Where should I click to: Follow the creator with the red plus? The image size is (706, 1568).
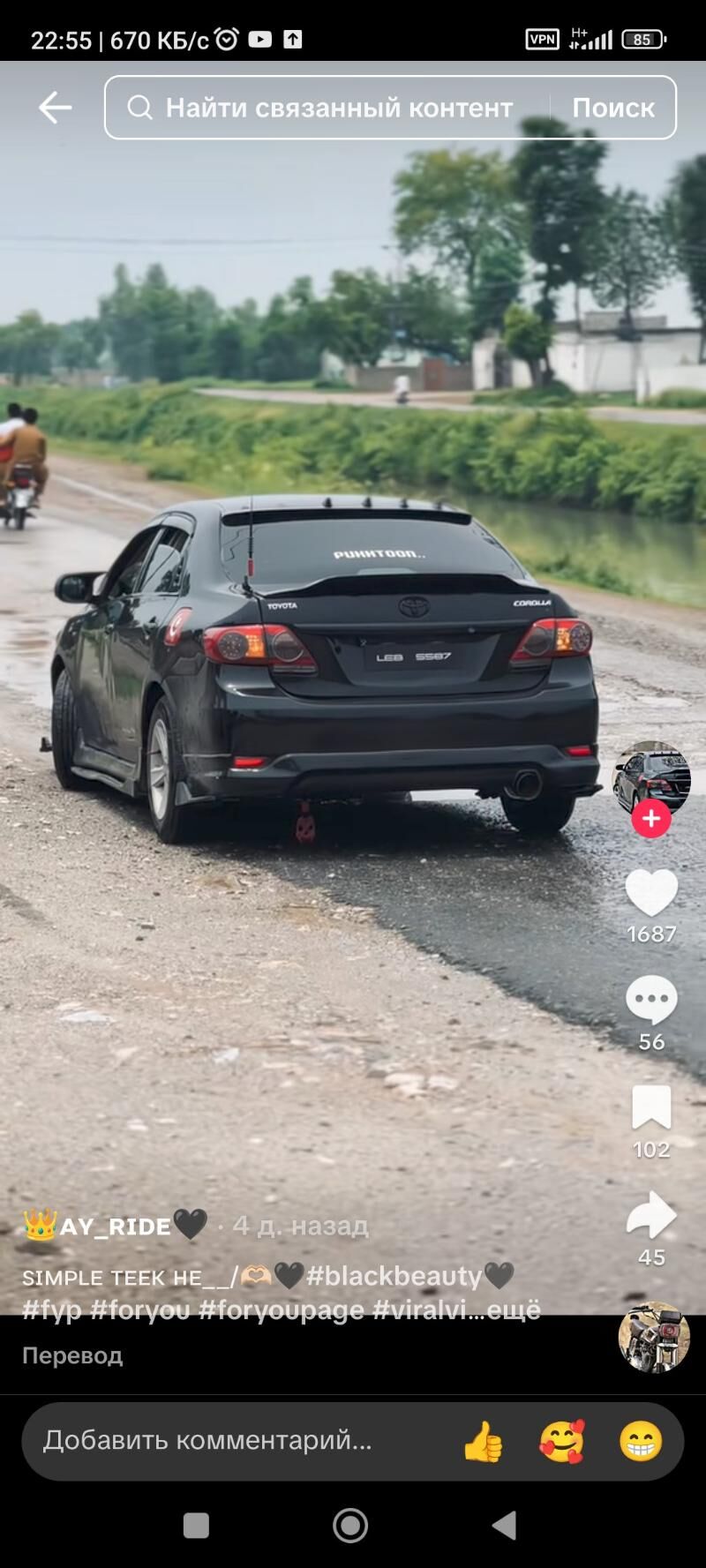point(651,819)
